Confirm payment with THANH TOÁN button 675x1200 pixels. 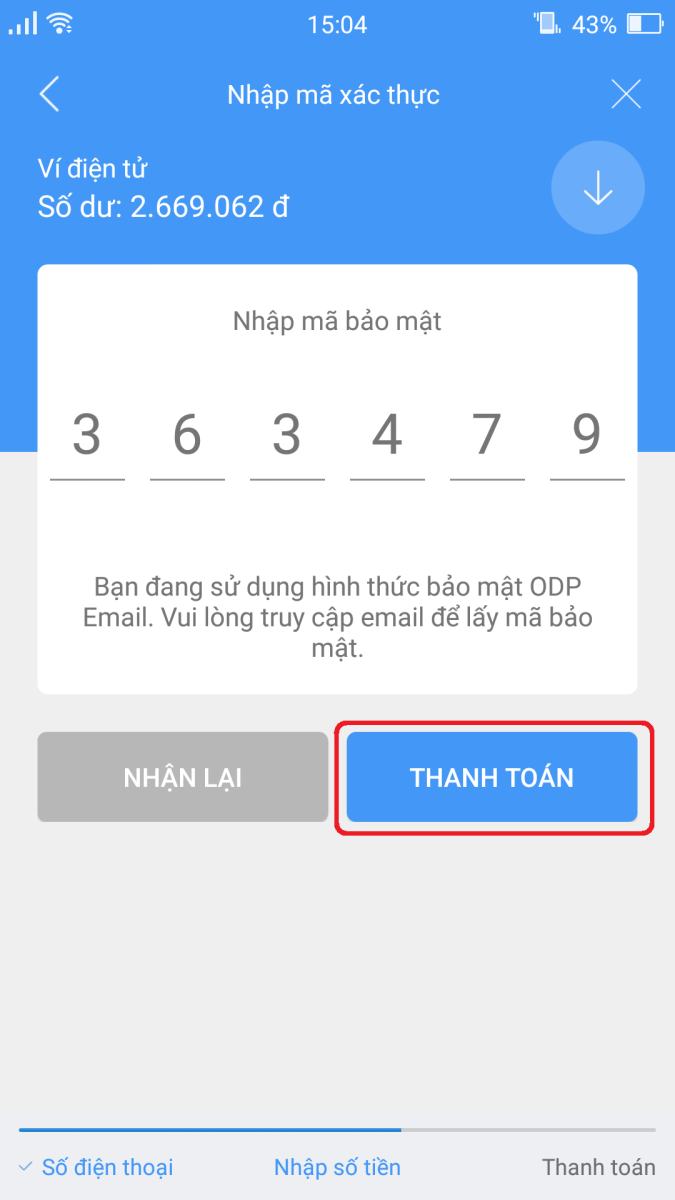click(x=492, y=777)
